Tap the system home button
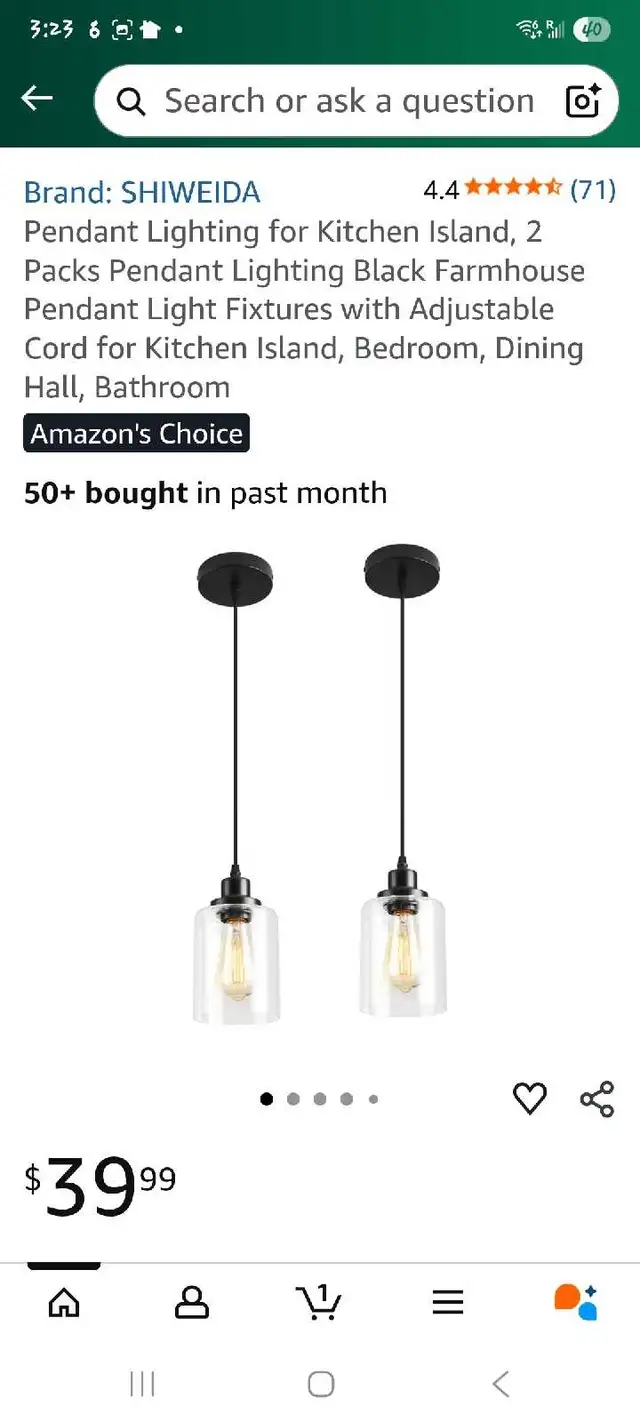The height and width of the screenshot is (1422, 640). tap(320, 1384)
